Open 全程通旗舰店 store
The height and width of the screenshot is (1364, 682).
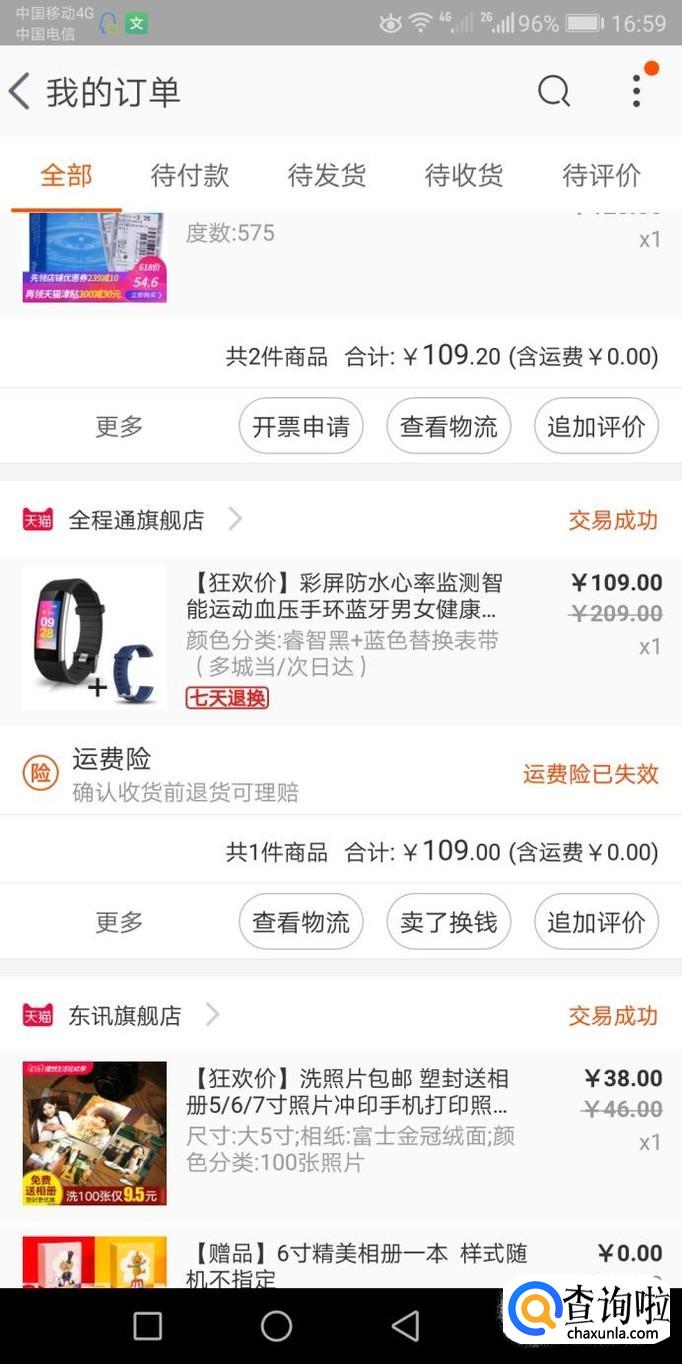(x=136, y=520)
